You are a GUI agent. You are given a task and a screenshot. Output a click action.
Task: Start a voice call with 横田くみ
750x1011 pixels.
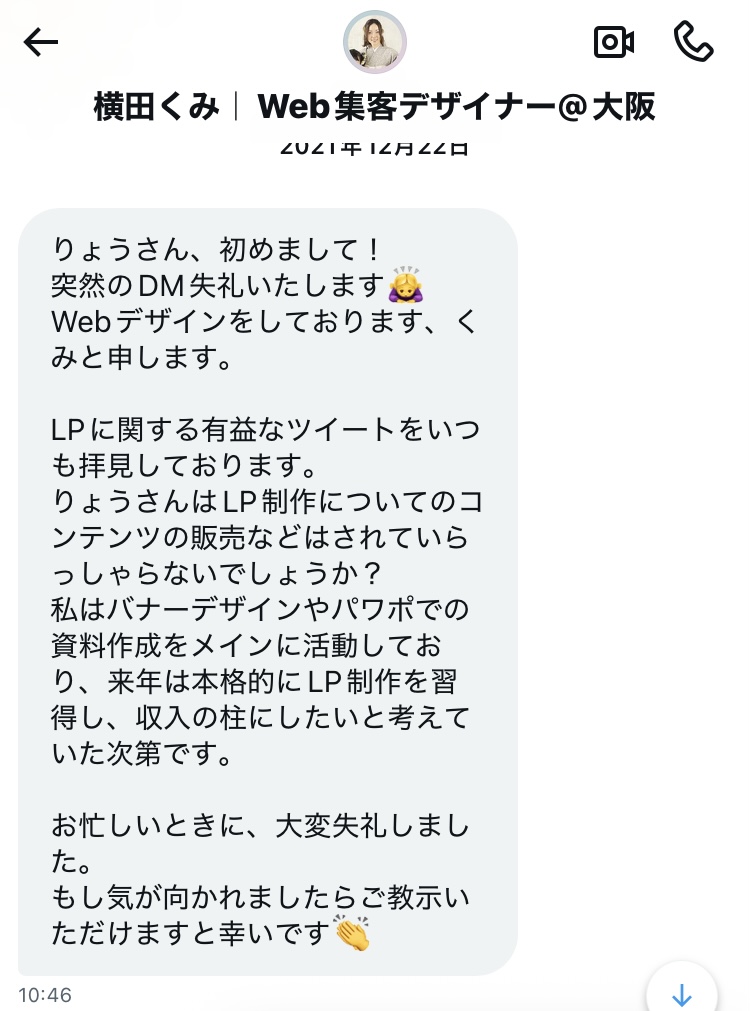pyautogui.click(x=693, y=42)
